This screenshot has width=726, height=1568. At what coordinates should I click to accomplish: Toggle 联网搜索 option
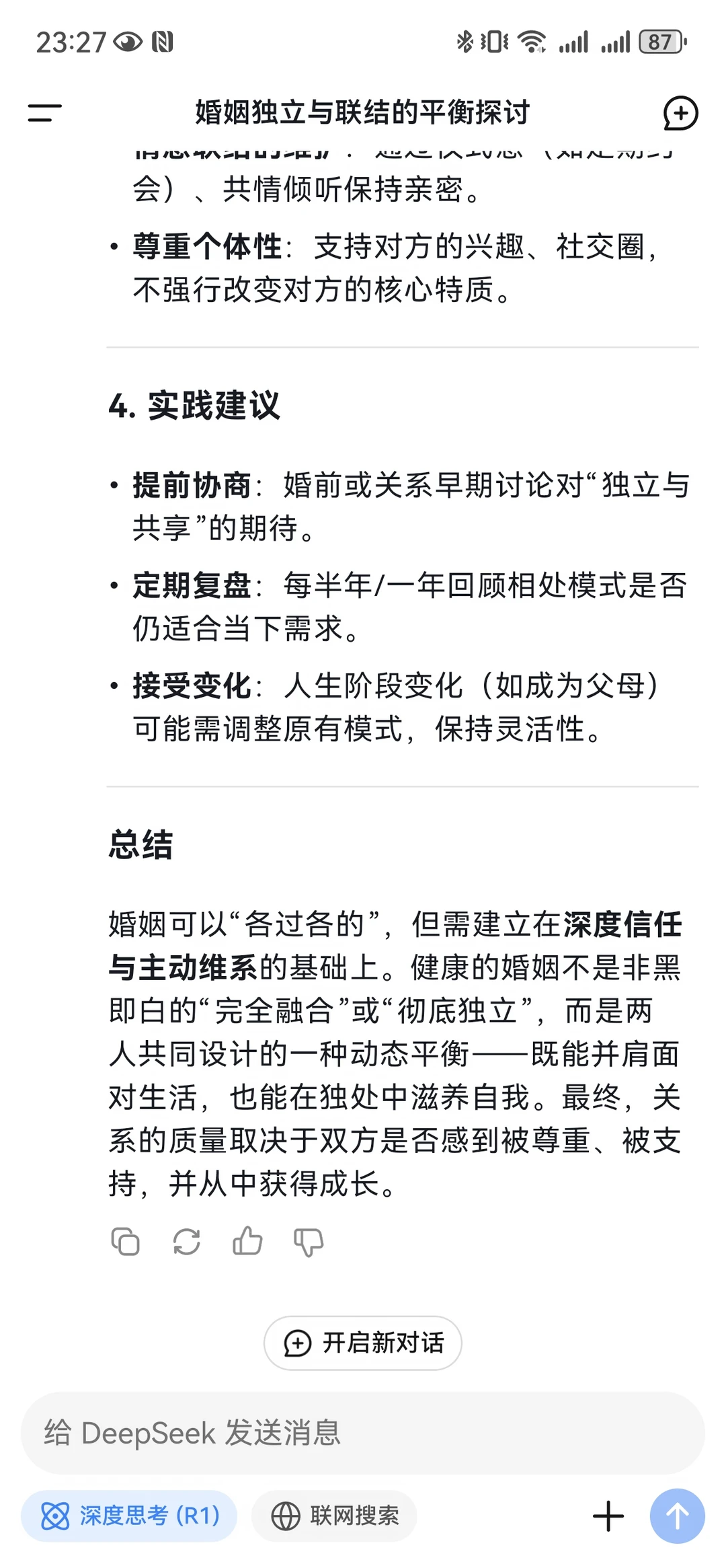334,1516
